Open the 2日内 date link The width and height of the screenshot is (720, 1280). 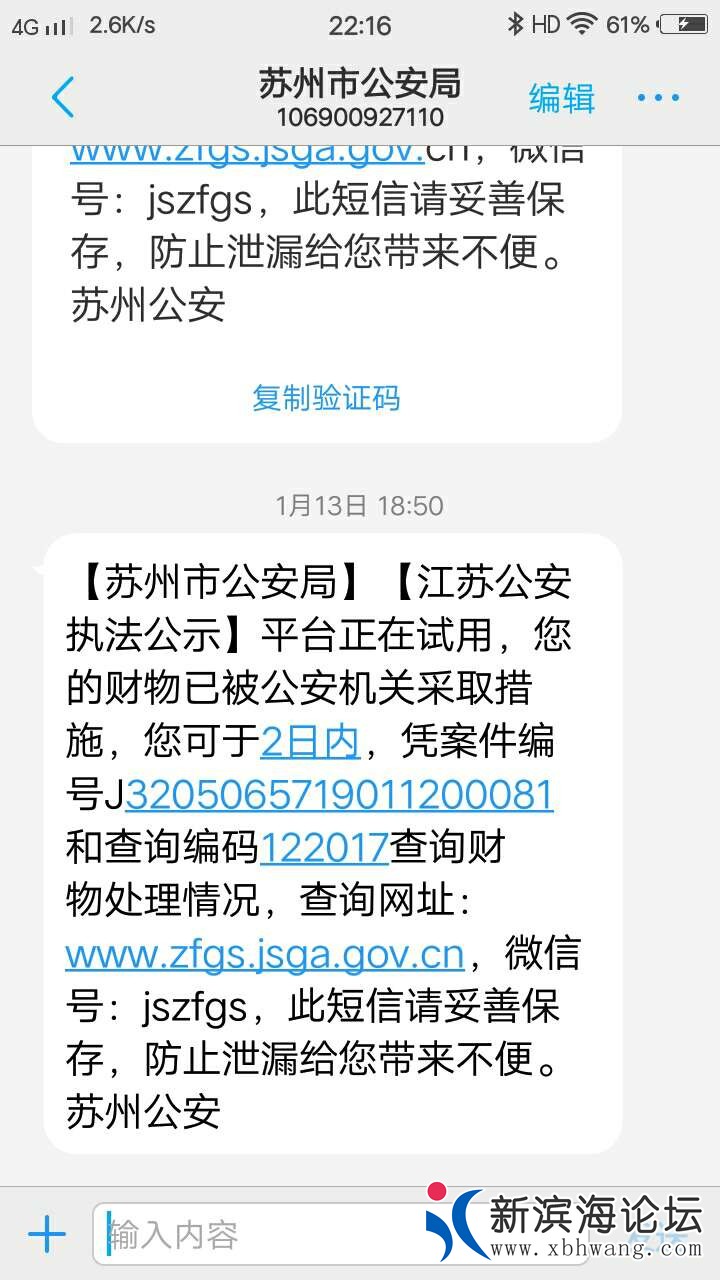coord(309,741)
